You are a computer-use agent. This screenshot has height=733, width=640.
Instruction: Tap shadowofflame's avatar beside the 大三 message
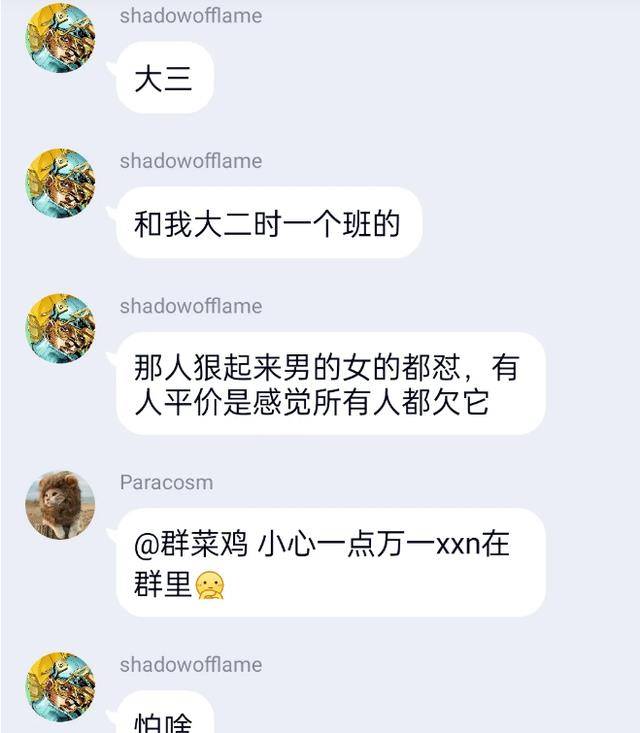[60, 38]
